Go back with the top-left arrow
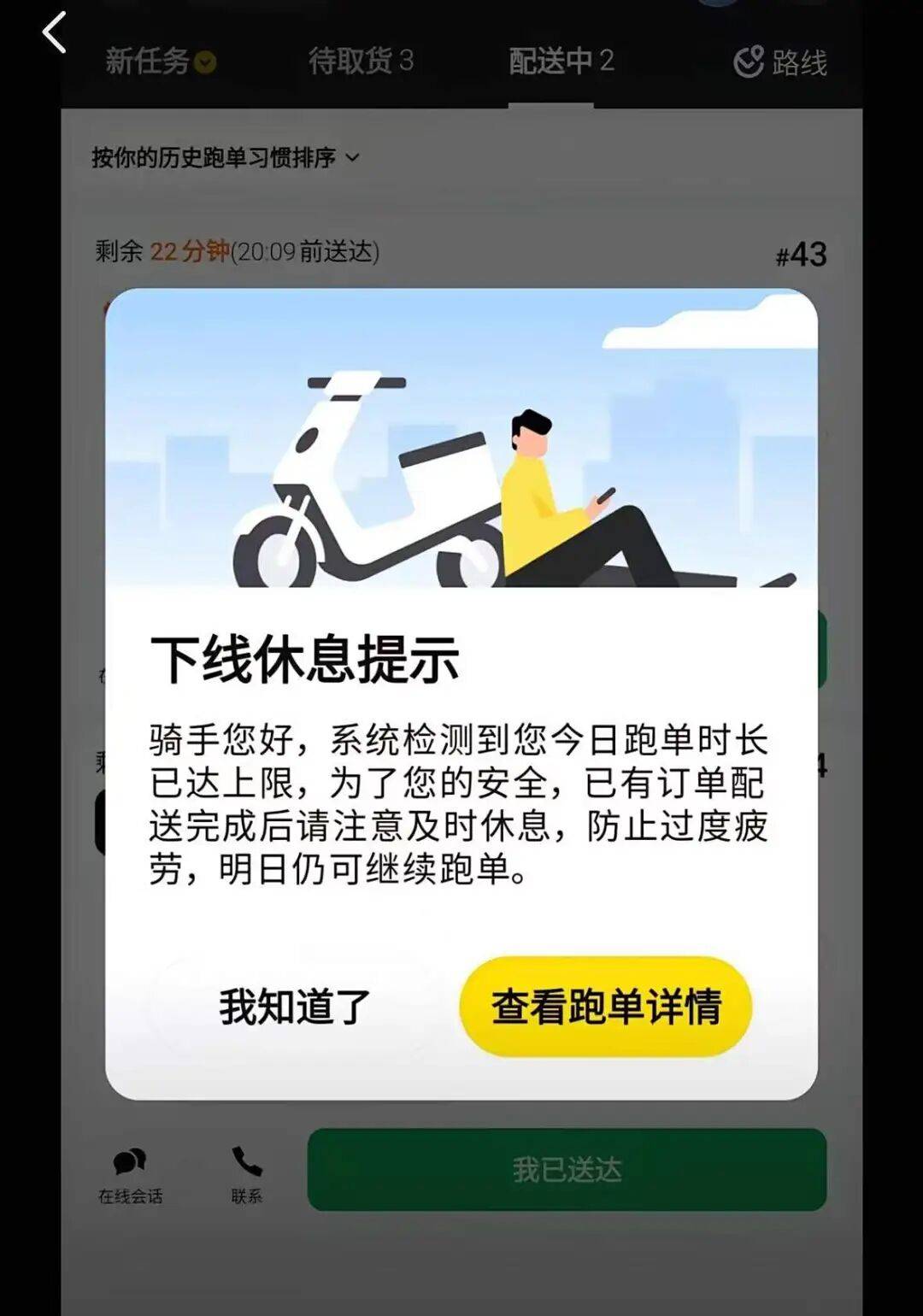923x1316 pixels. pyautogui.click(x=55, y=34)
